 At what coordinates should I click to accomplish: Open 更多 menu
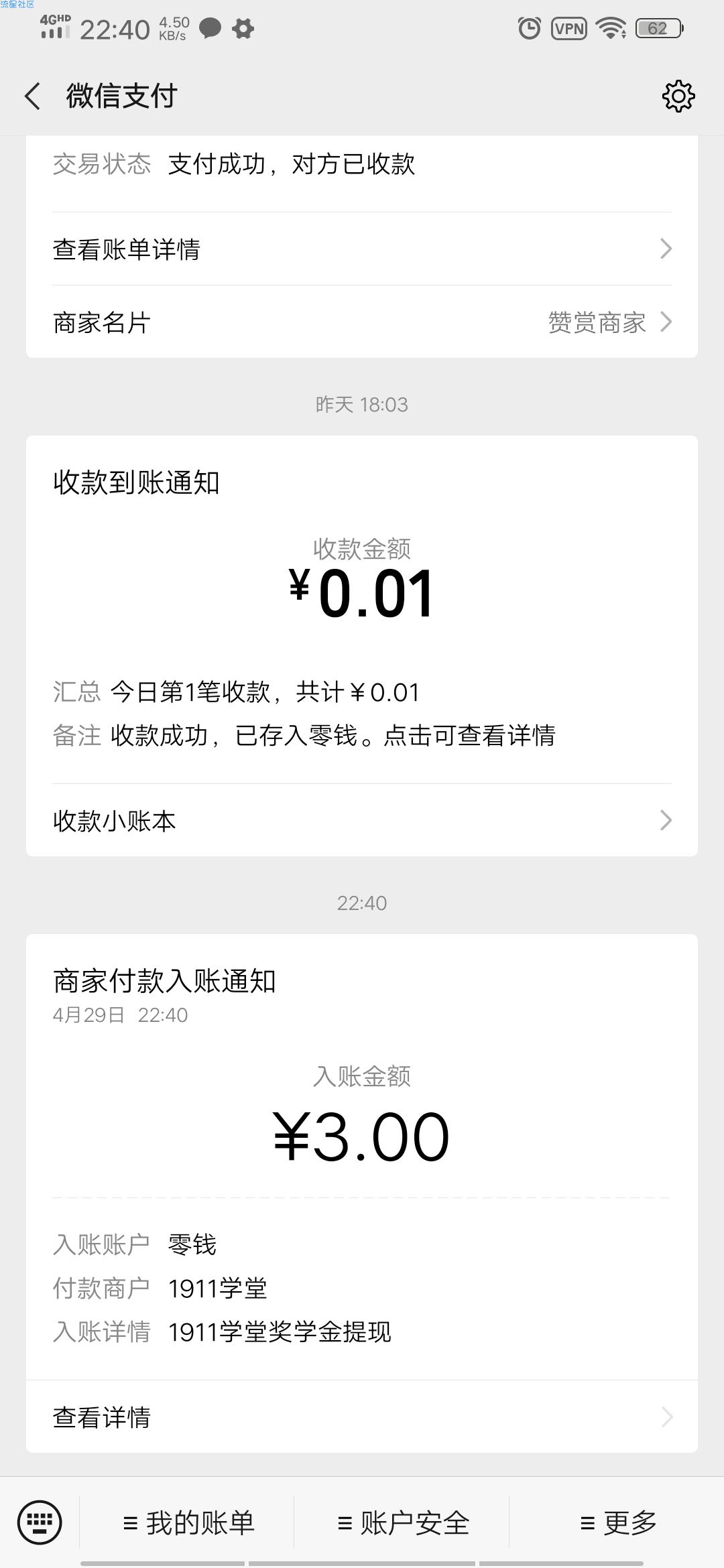coord(617,1523)
